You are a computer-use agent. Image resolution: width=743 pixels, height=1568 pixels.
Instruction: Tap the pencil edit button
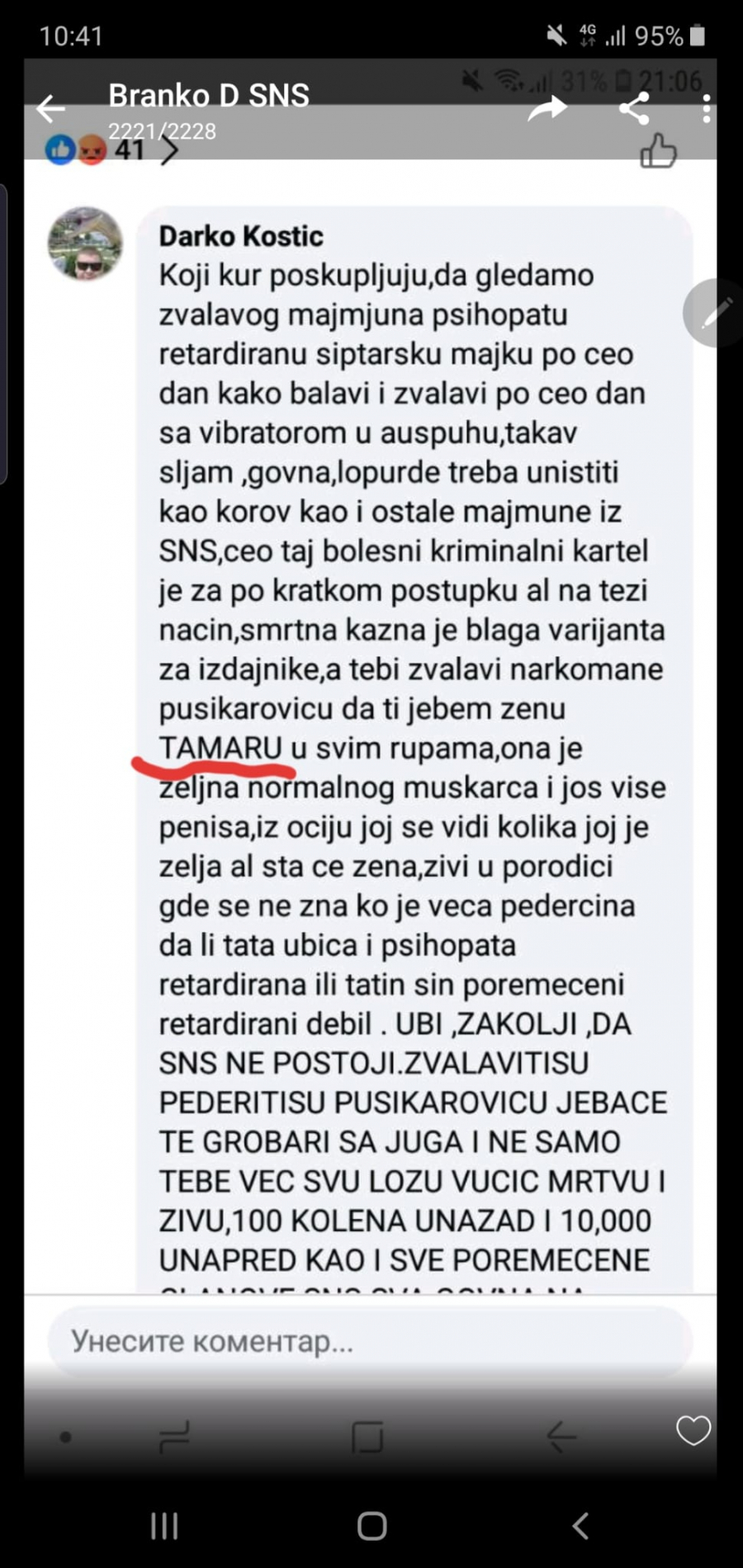714,314
